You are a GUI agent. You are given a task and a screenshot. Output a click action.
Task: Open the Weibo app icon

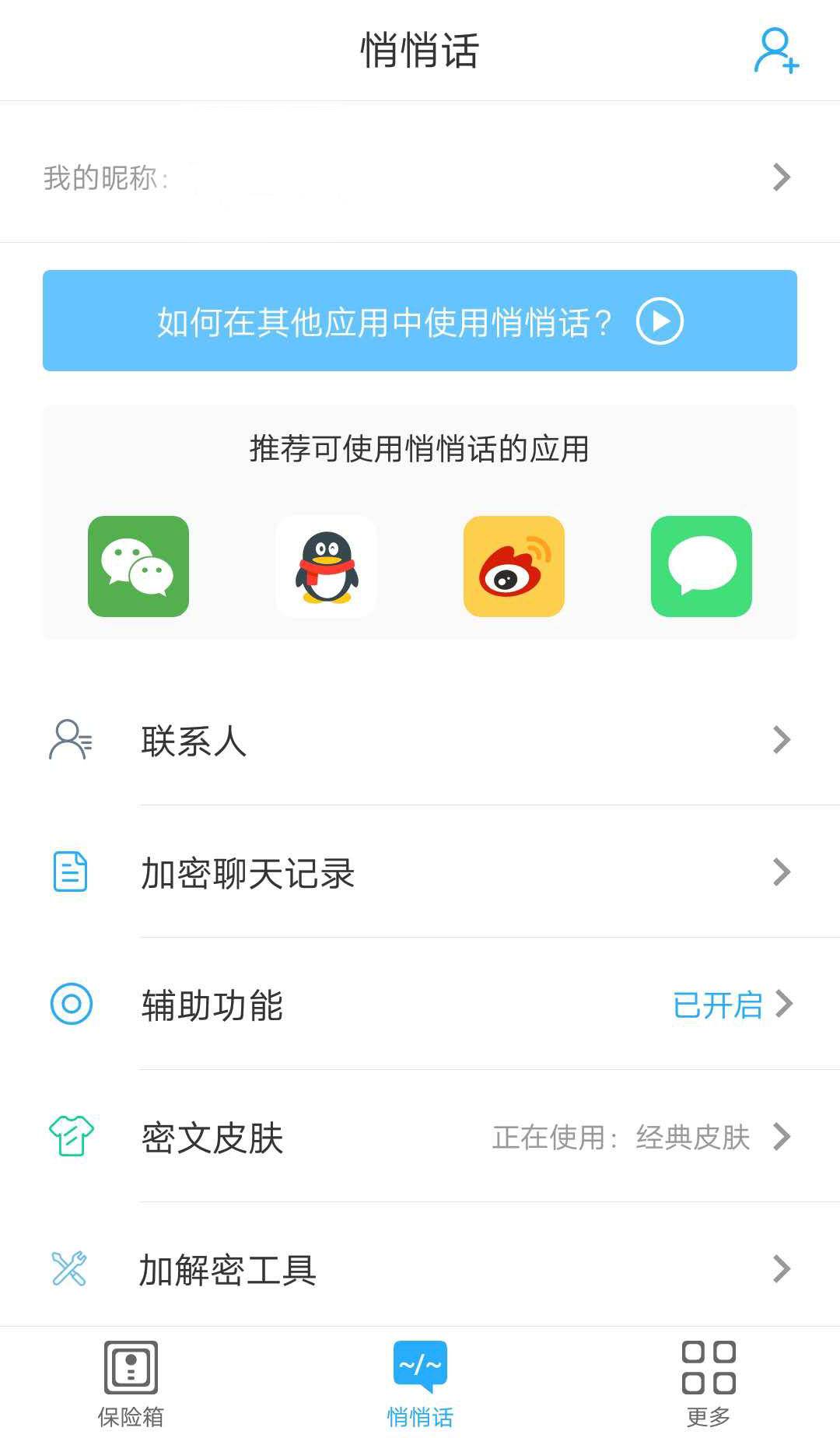pyautogui.click(x=513, y=566)
